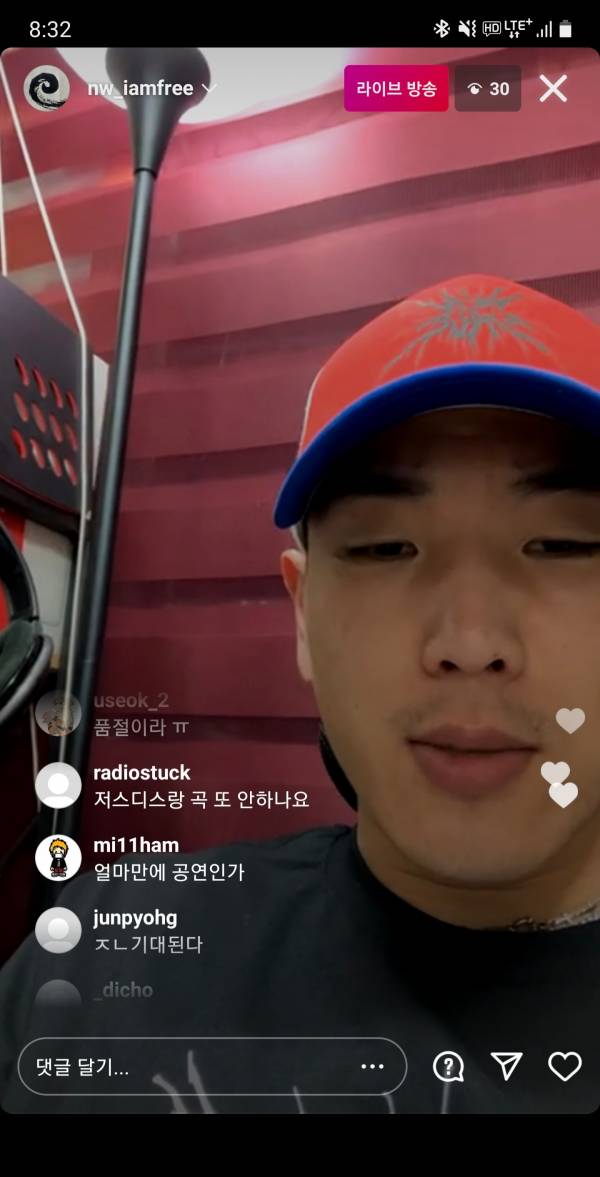The height and width of the screenshot is (1177, 600).
Task: Open useok_2's comment
Action: pyautogui.click(x=140, y=714)
